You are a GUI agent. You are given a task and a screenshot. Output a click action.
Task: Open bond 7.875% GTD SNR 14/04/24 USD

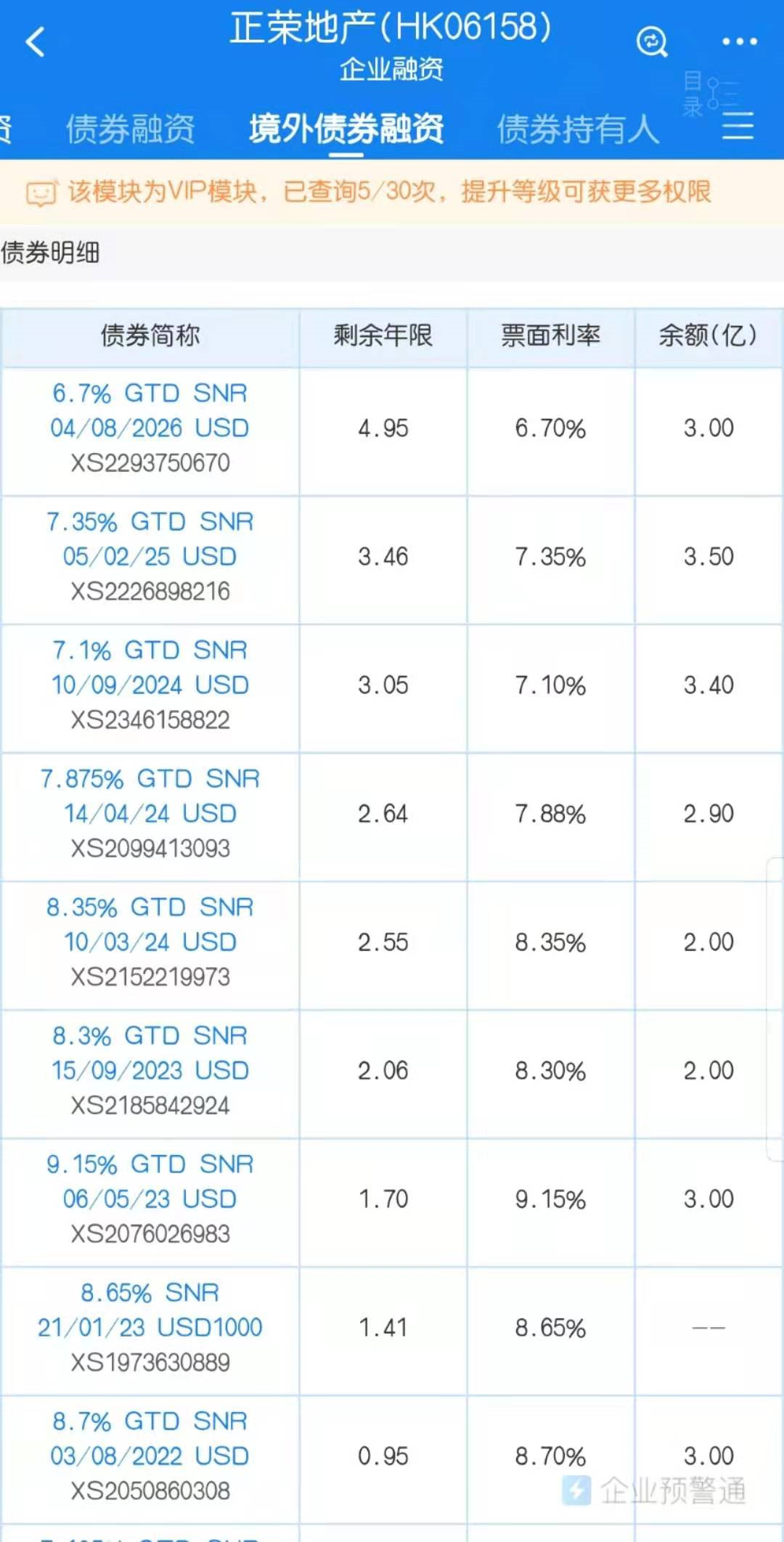(x=150, y=796)
